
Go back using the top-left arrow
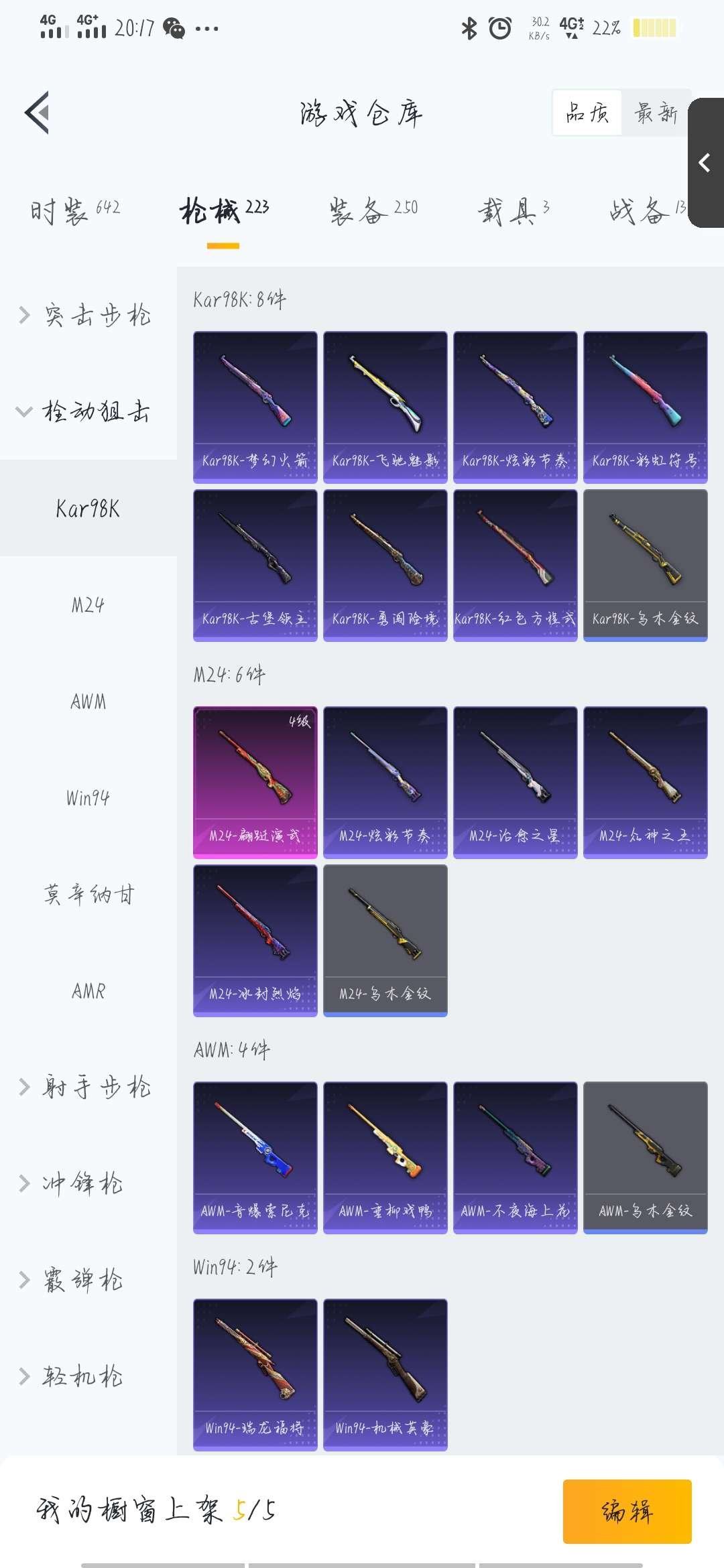[38, 113]
